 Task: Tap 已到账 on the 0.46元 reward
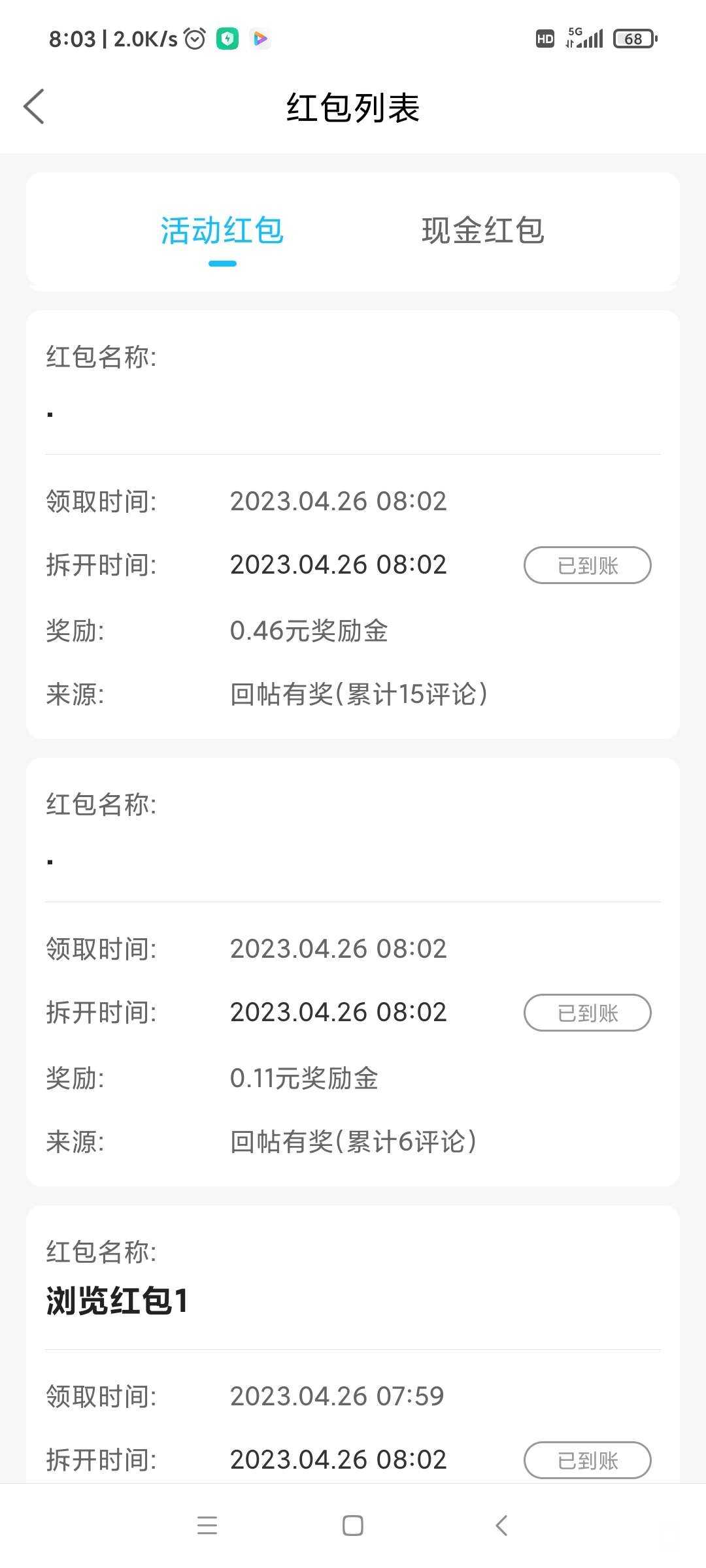coord(587,565)
